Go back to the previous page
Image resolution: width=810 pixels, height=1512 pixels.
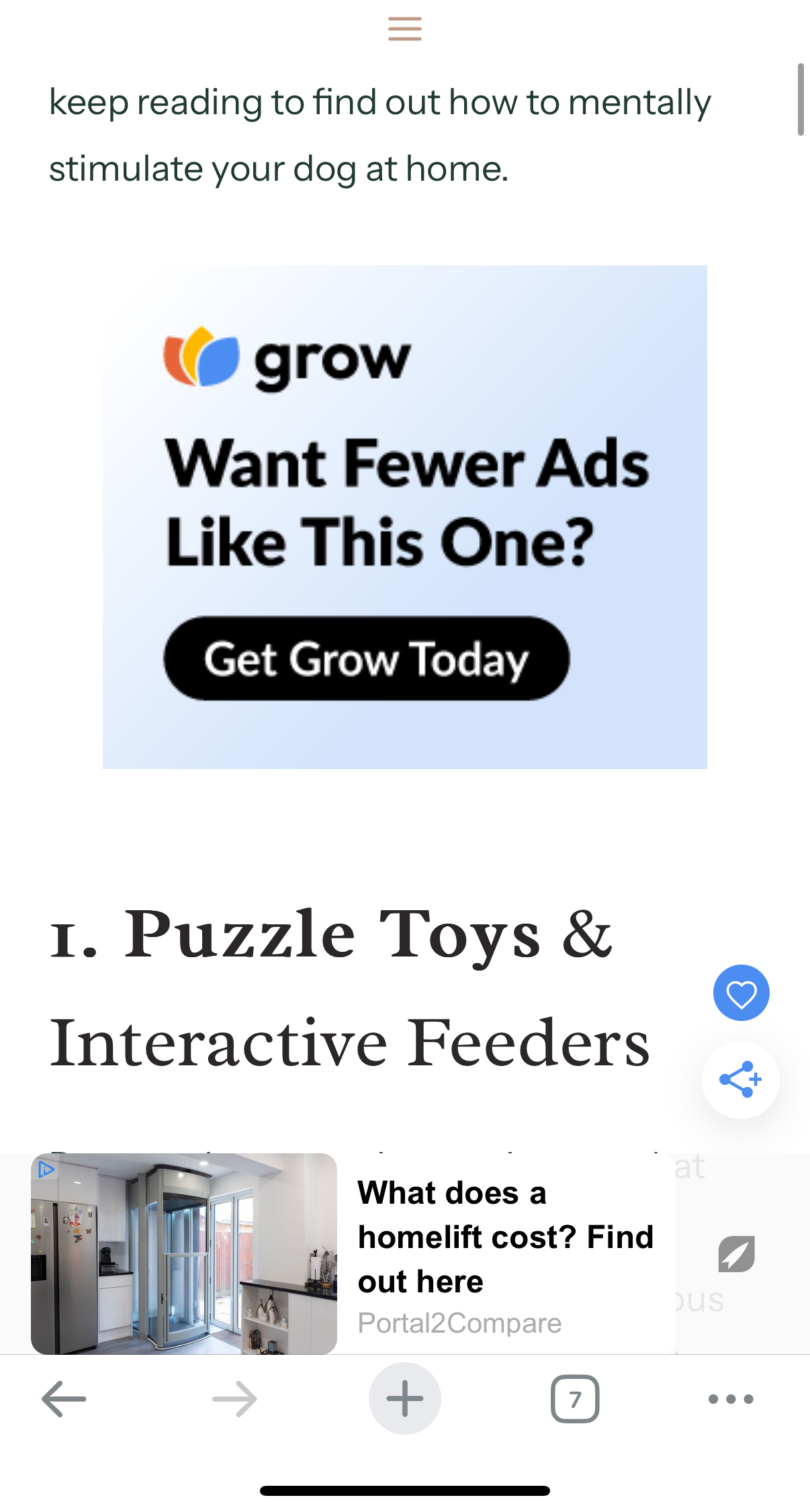pos(64,1399)
